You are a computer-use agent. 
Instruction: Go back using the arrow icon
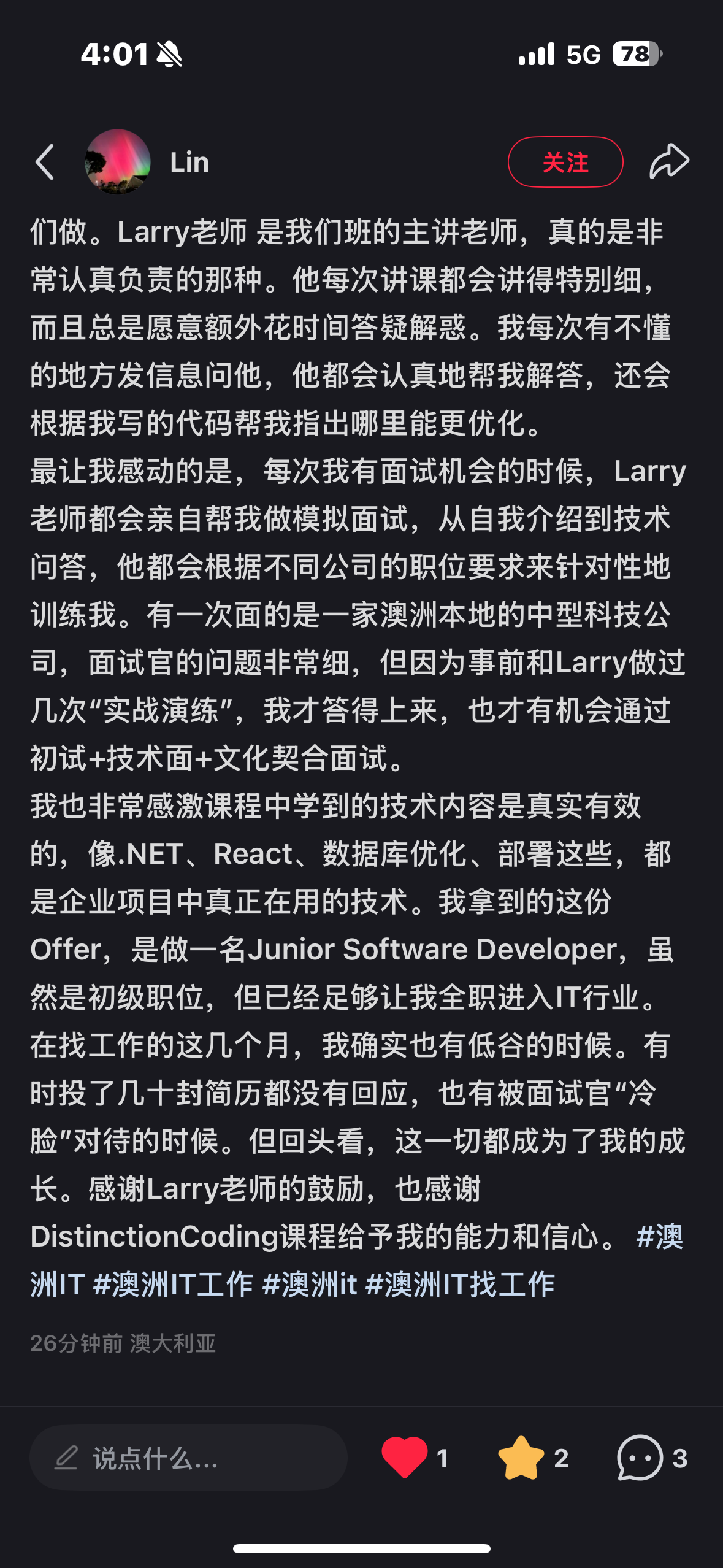45,162
